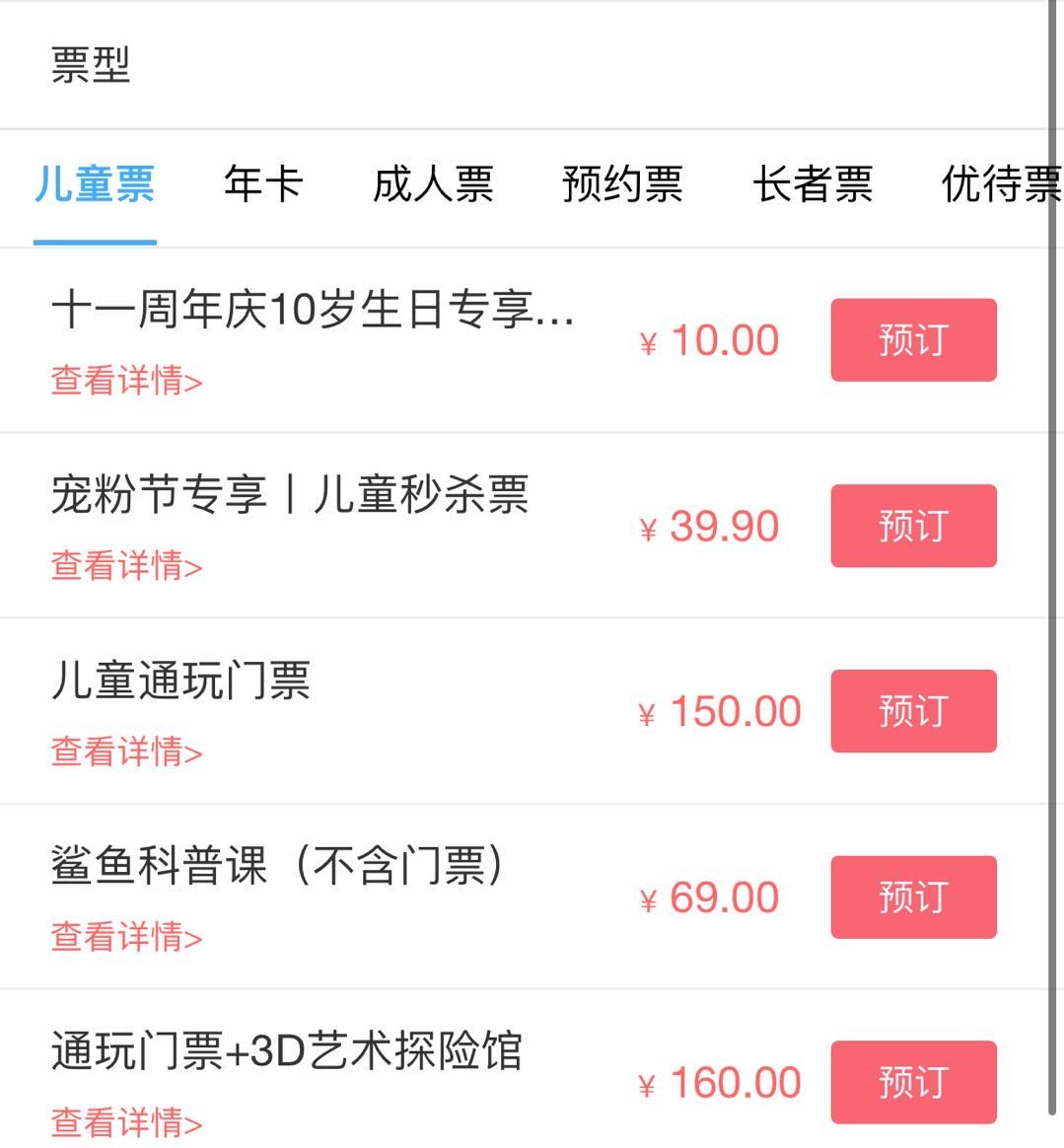Select the 成人票 tab
The width and height of the screenshot is (1064, 1148).
[433, 184]
